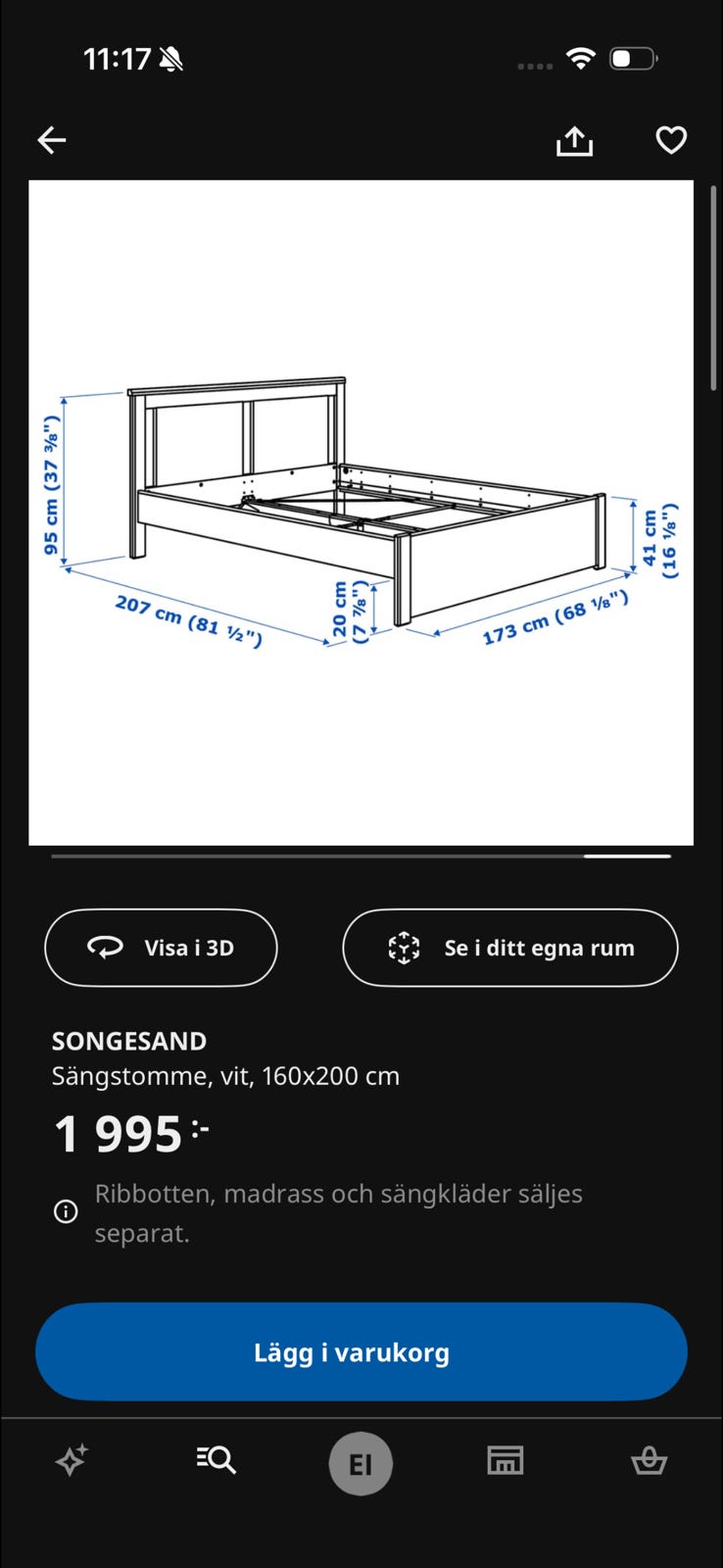This screenshot has width=723, height=1568.
Task: Open the shopping basket tab
Action: point(649,1460)
